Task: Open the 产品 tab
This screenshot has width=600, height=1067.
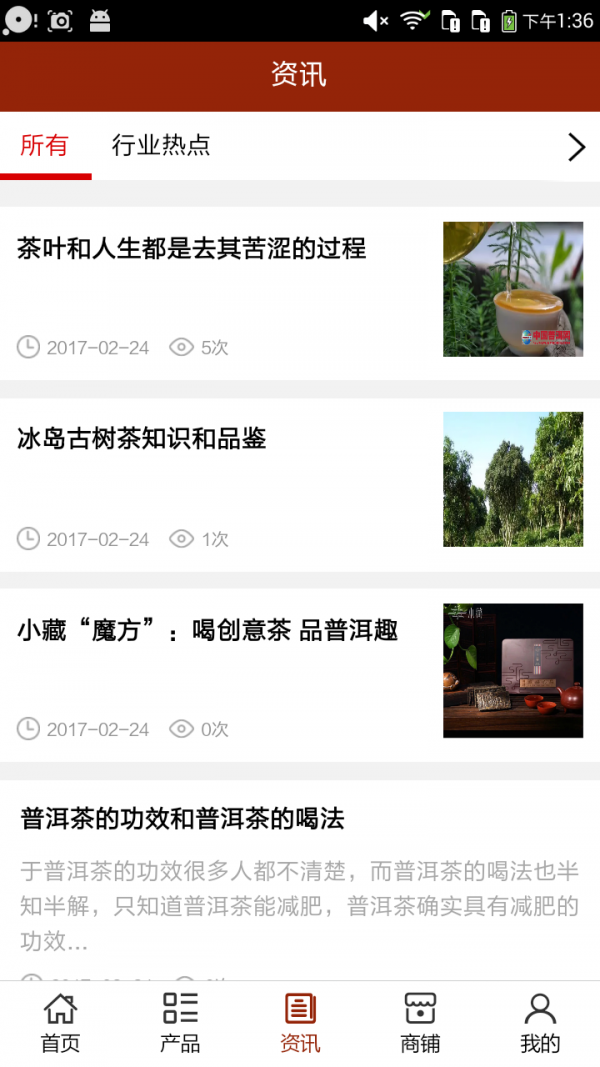Action: [x=180, y=1023]
